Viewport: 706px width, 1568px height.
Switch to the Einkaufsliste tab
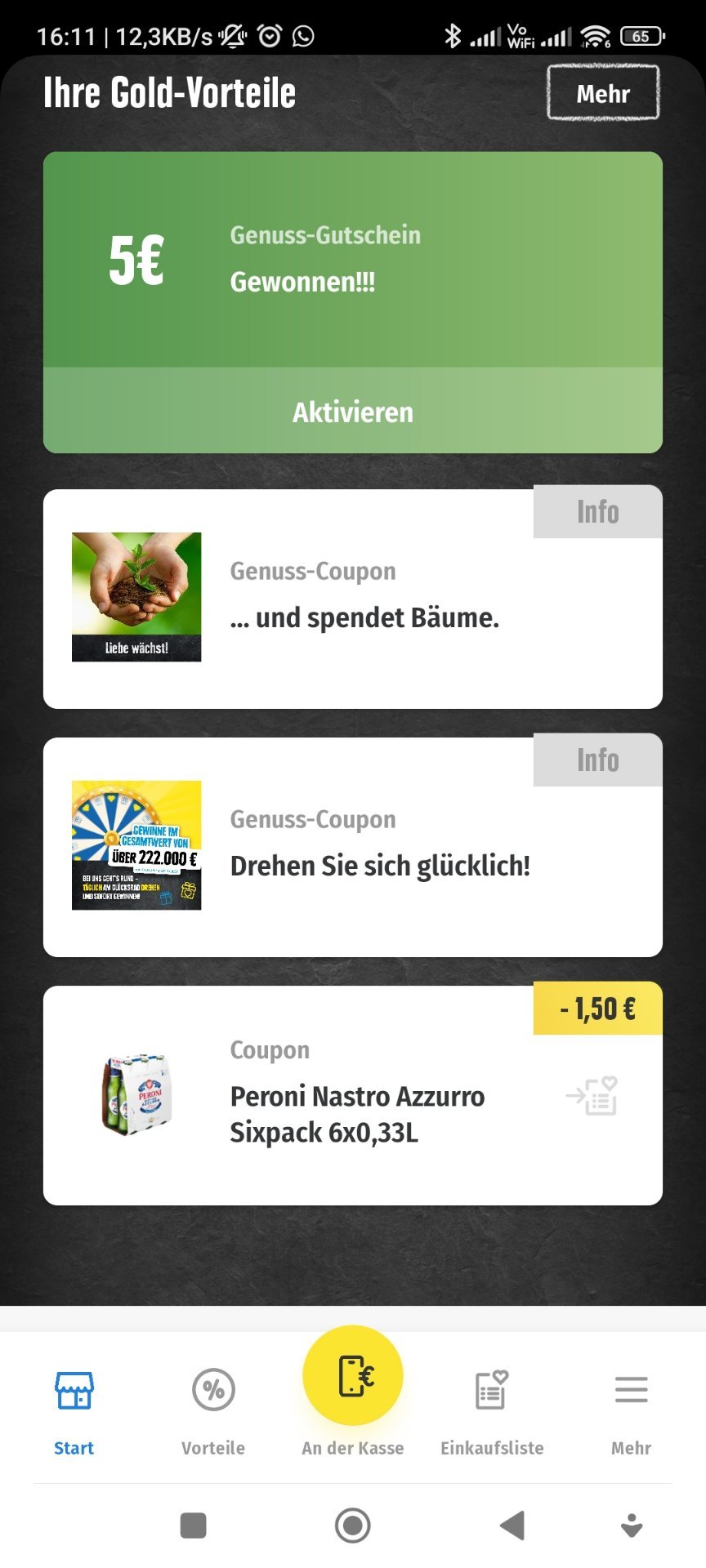click(x=492, y=1413)
